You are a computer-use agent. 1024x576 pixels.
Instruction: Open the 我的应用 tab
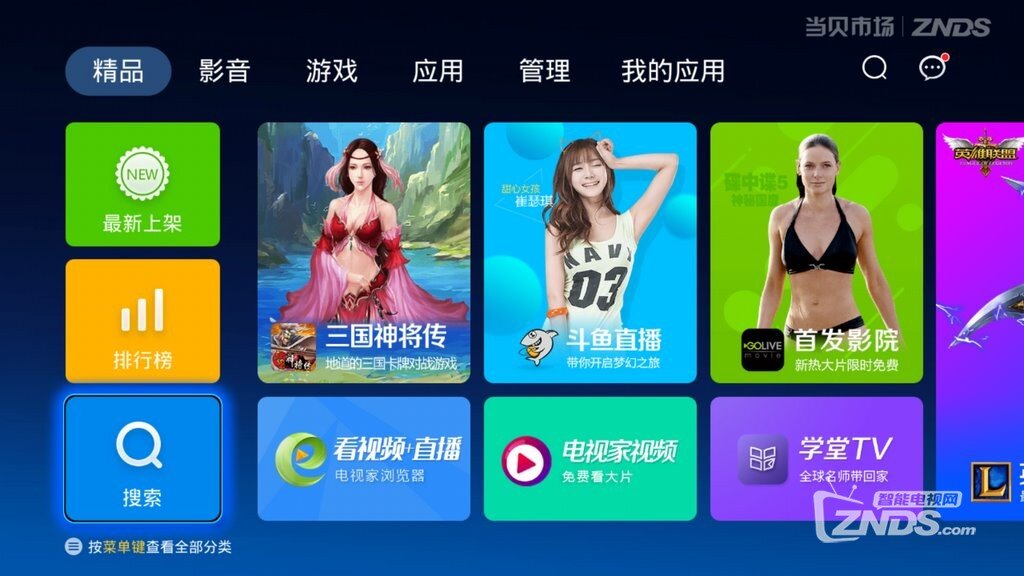(672, 71)
